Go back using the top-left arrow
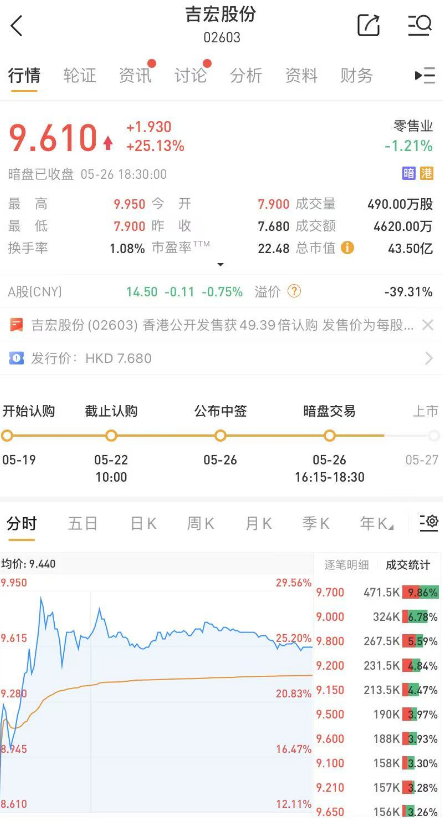The width and height of the screenshot is (443, 823). coord(17,25)
